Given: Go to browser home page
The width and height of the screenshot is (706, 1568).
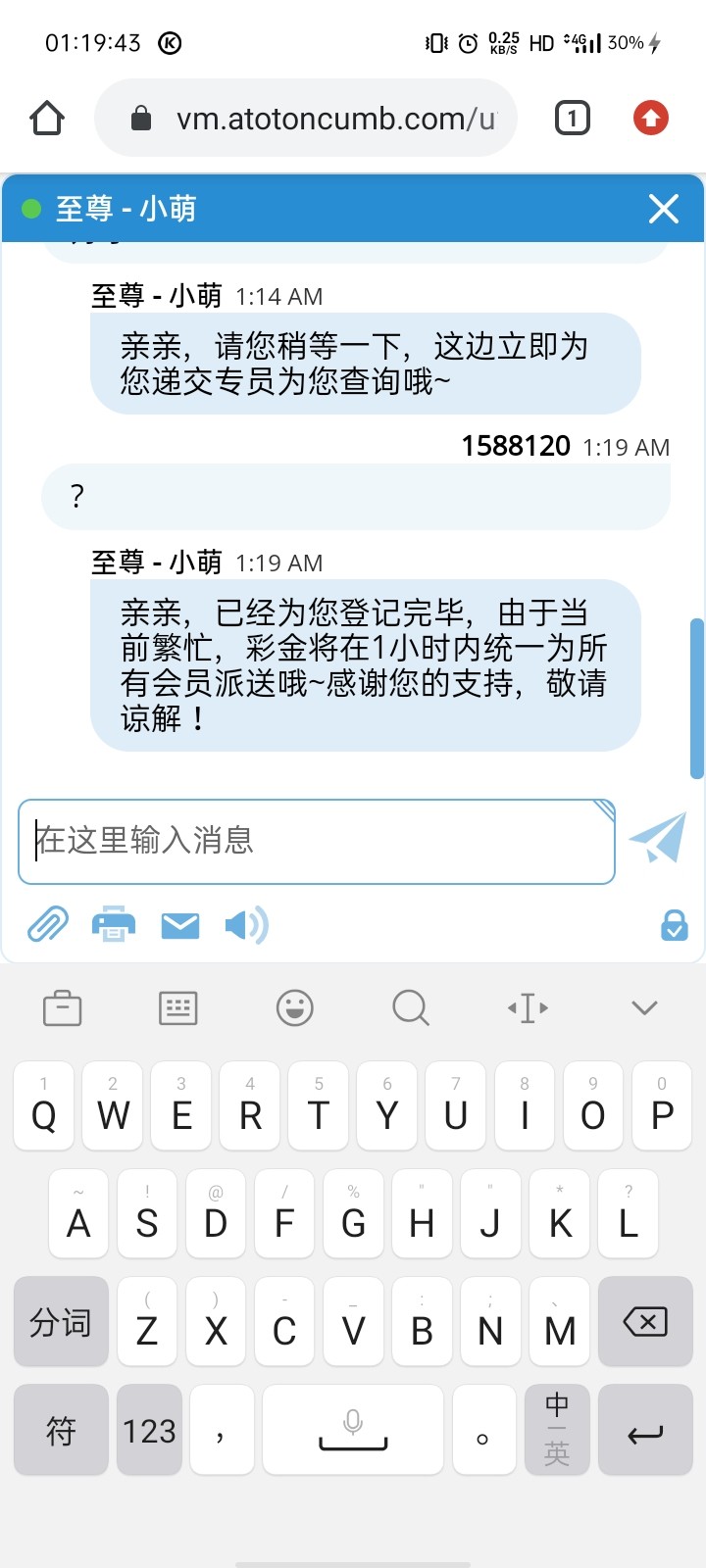Looking at the screenshot, I should 47,119.
